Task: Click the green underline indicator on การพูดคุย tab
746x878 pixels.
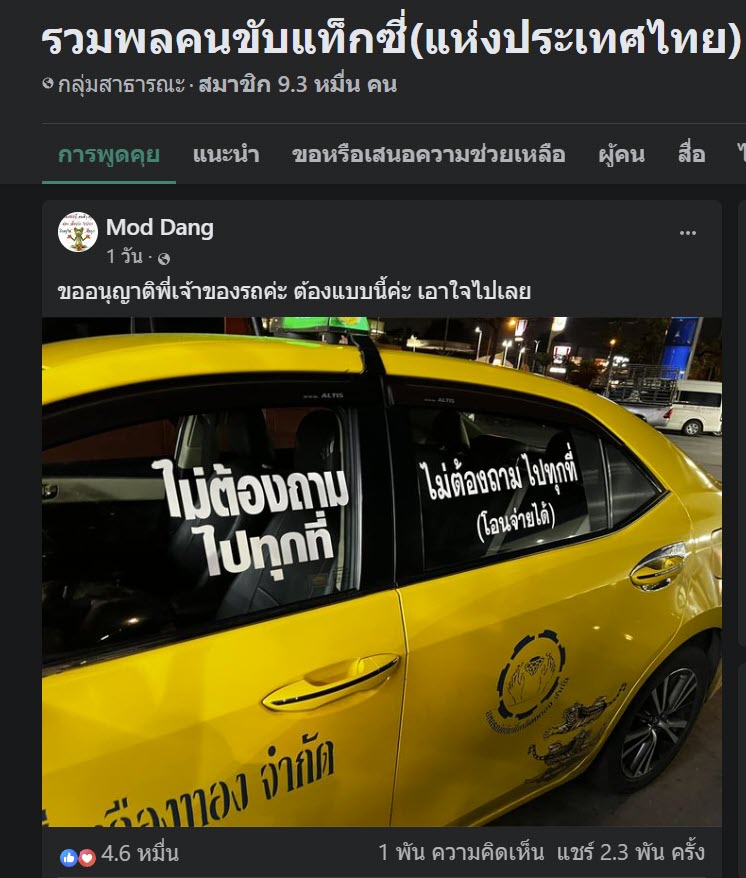Action: click(107, 181)
